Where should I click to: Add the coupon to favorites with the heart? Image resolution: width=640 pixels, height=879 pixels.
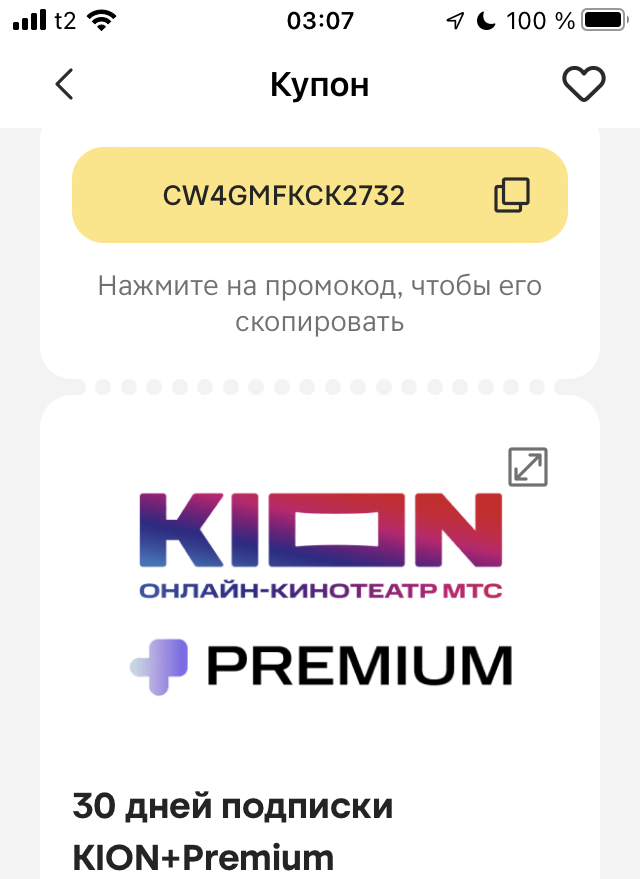[x=584, y=84]
